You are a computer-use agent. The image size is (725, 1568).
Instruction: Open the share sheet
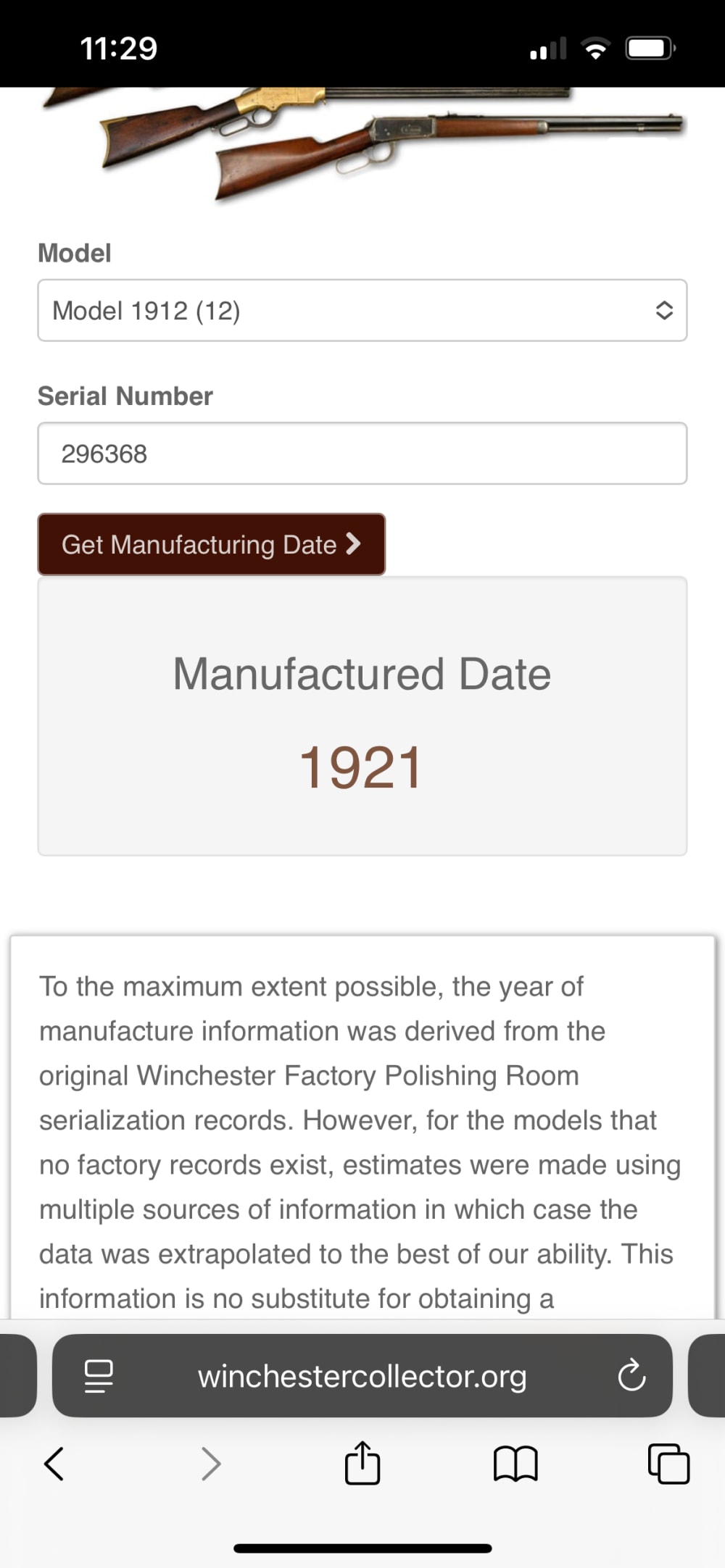pyautogui.click(x=362, y=1463)
